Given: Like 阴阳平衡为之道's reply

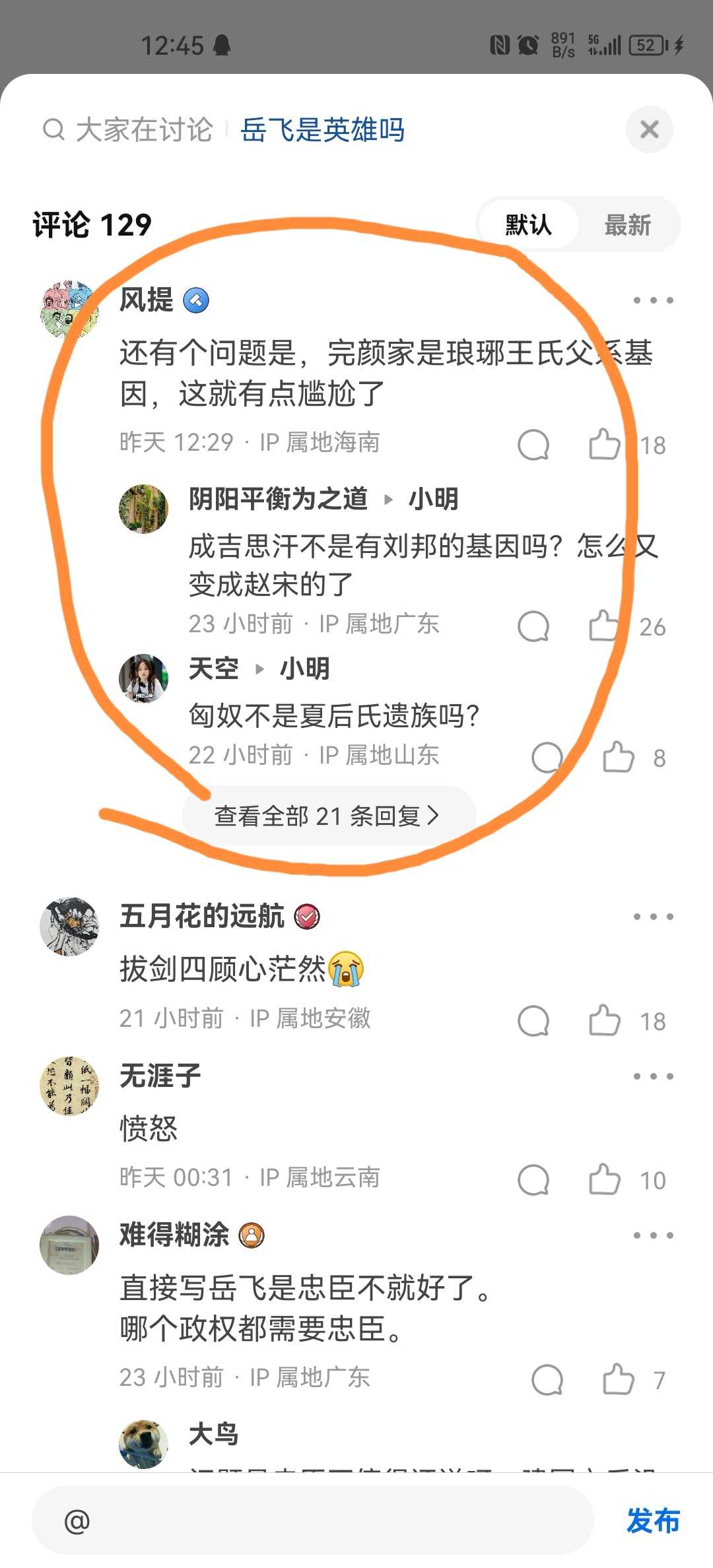Looking at the screenshot, I should click(x=605, y=626).
